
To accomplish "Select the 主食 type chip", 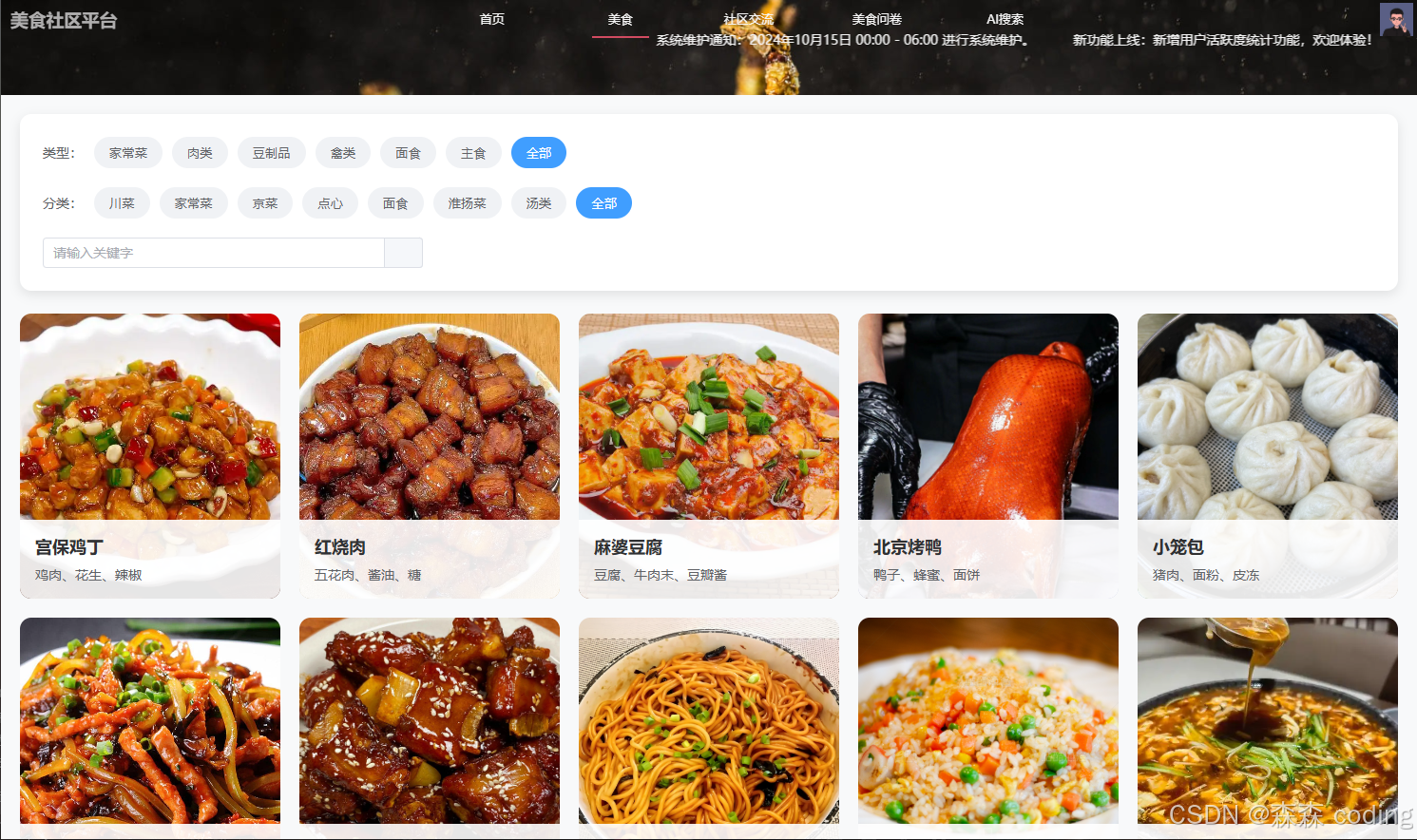I will click(473, 153).
